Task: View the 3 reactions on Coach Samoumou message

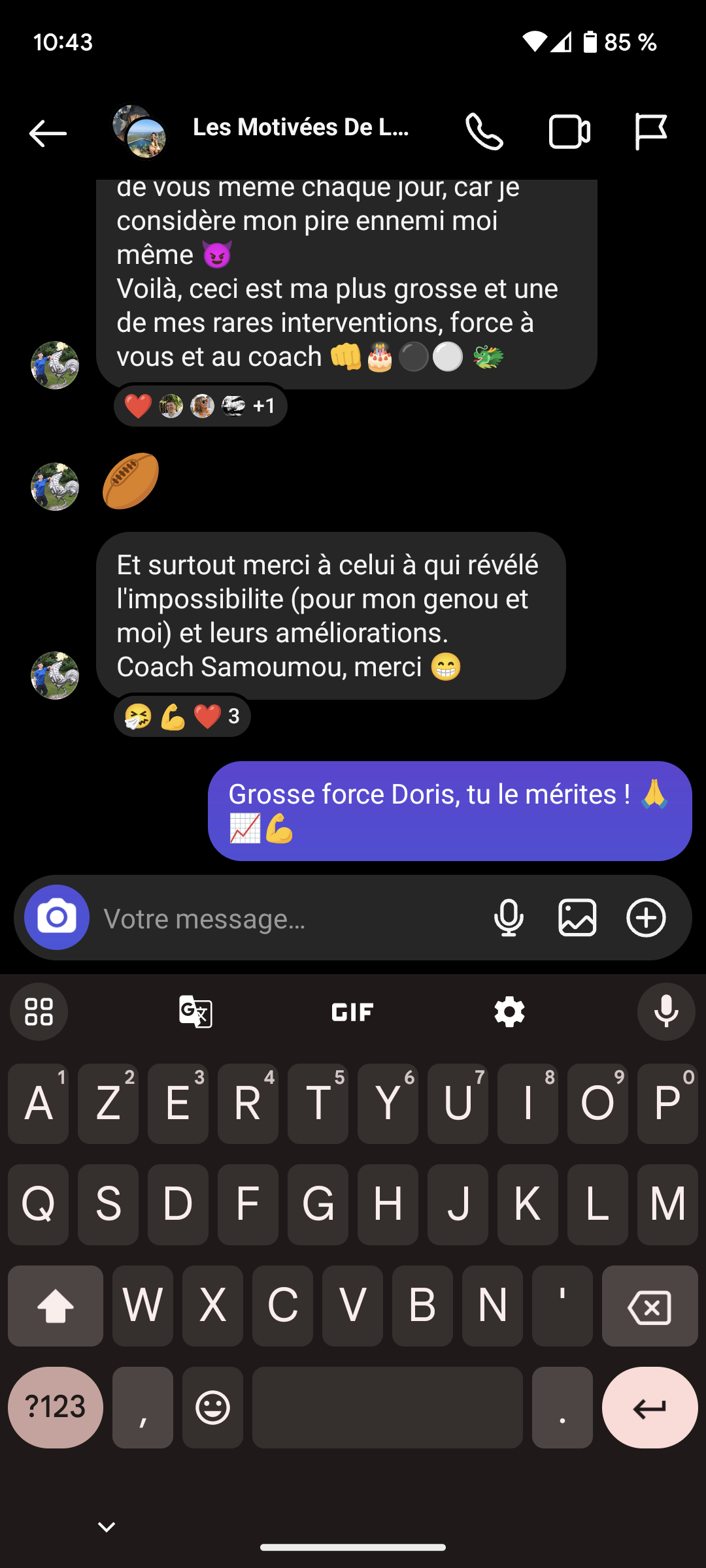Action: [182, 717]
